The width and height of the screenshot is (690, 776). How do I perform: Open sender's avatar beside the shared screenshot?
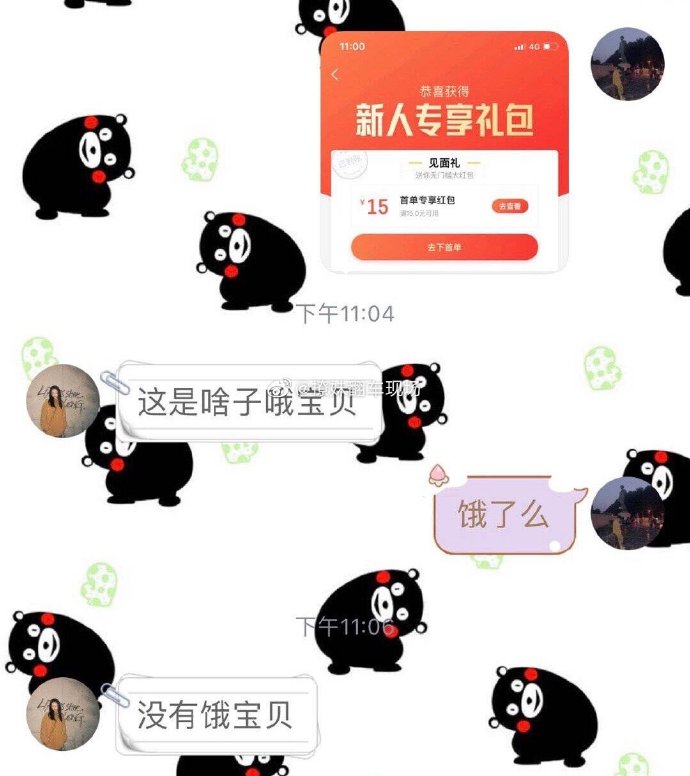pos(627,64)
